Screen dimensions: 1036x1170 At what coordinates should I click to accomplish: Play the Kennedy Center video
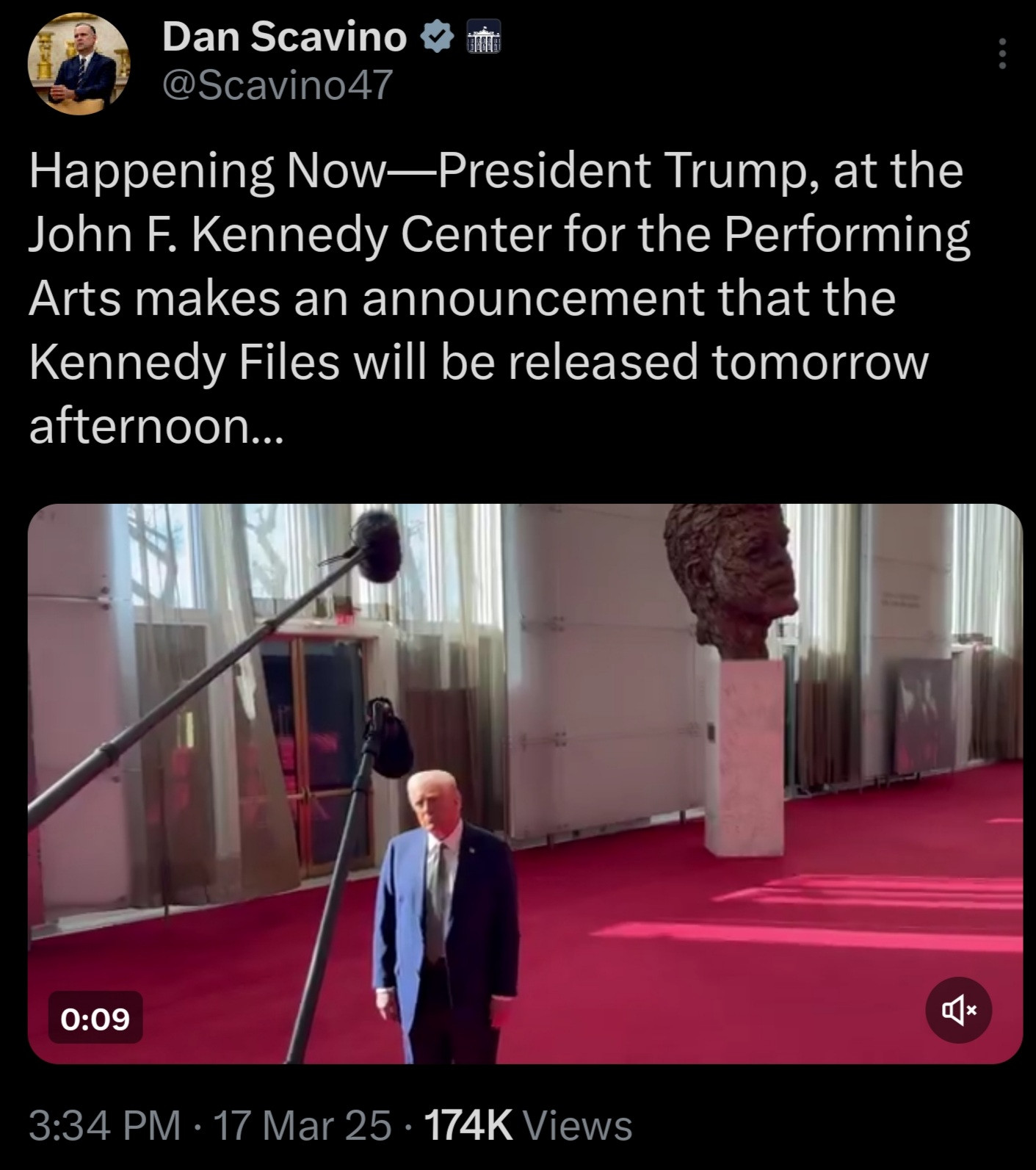524,783
